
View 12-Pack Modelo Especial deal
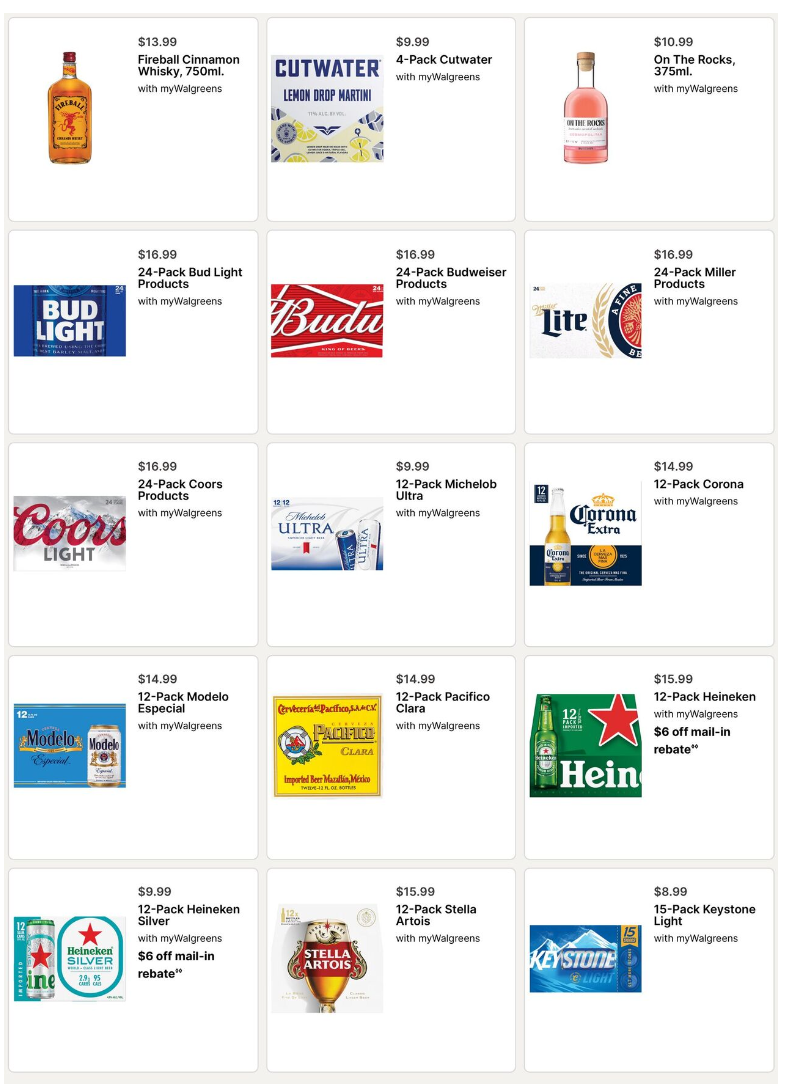[x=133, y=757]
